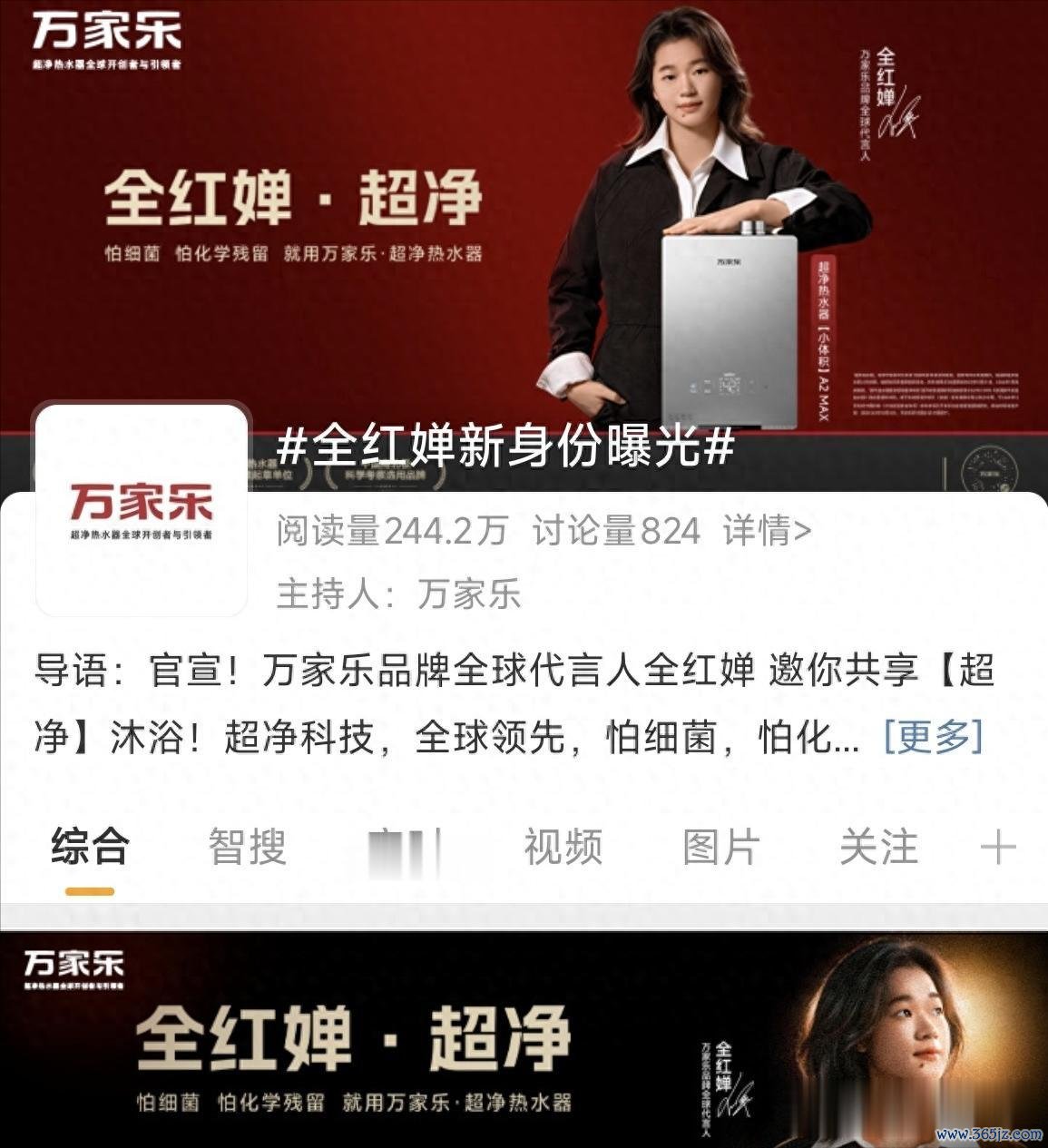Switch to the 关注 tab
Image resolution: width=1048 pixels, height=1148 pixels.
point(877,848)
